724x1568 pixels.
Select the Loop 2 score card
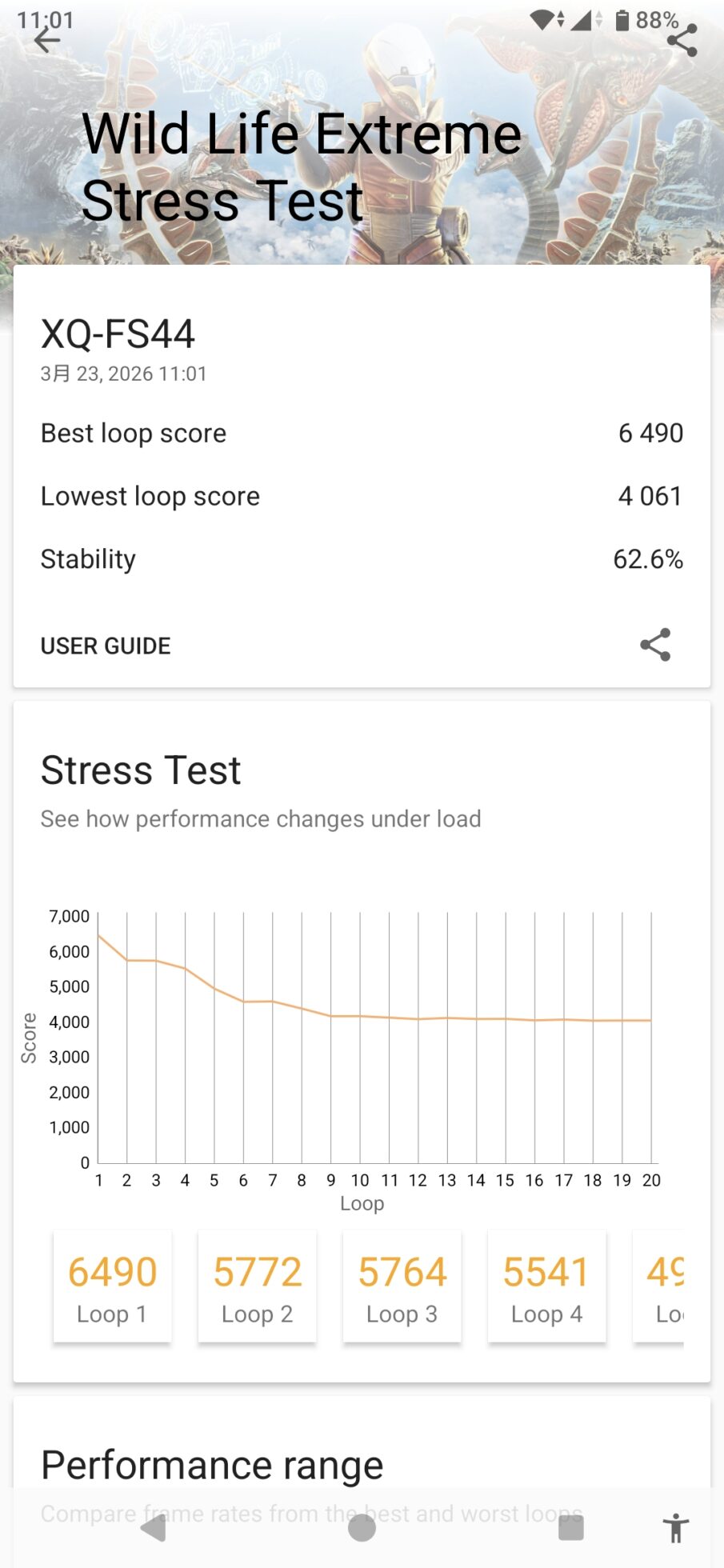(x=257, y=1286)
